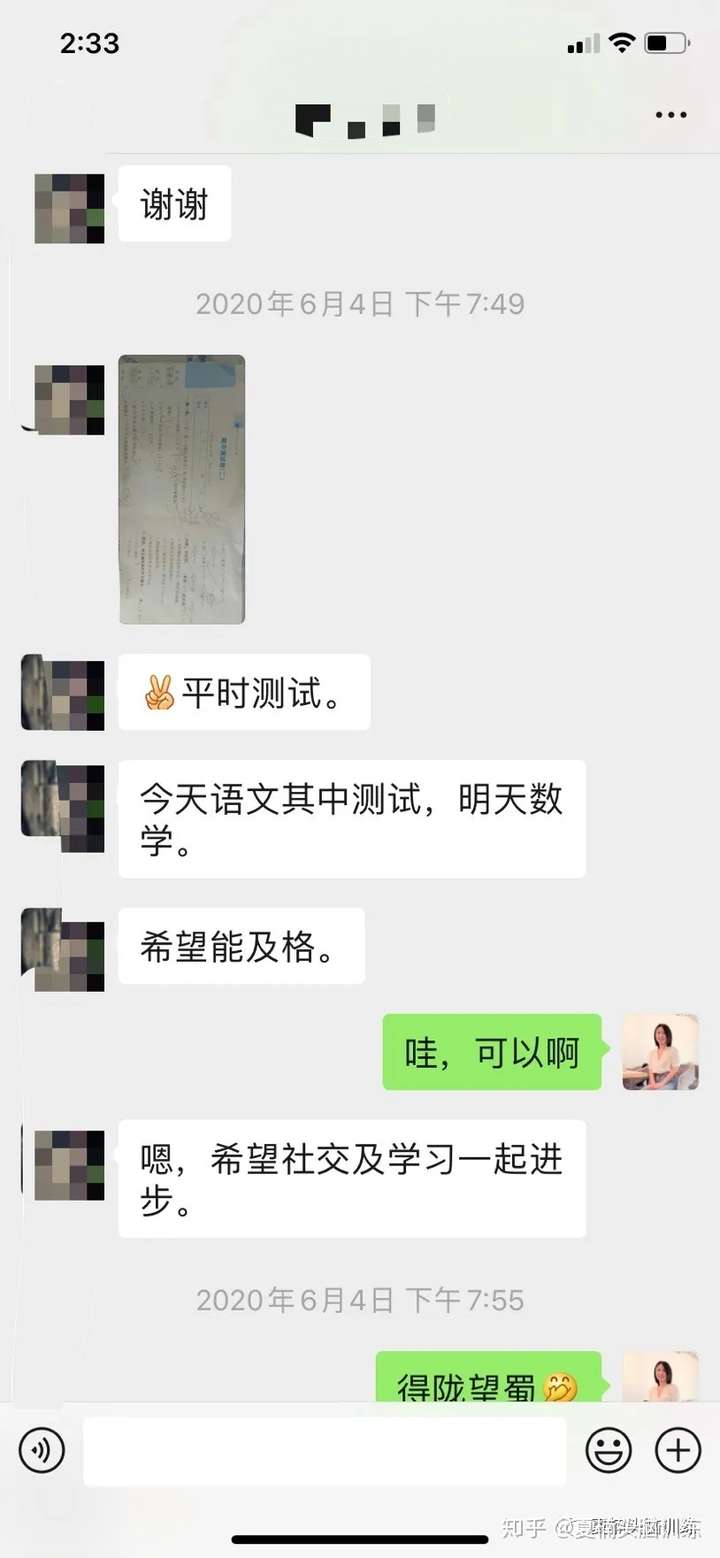
Task: Switch to voice message input
Action: [41, 1450]
